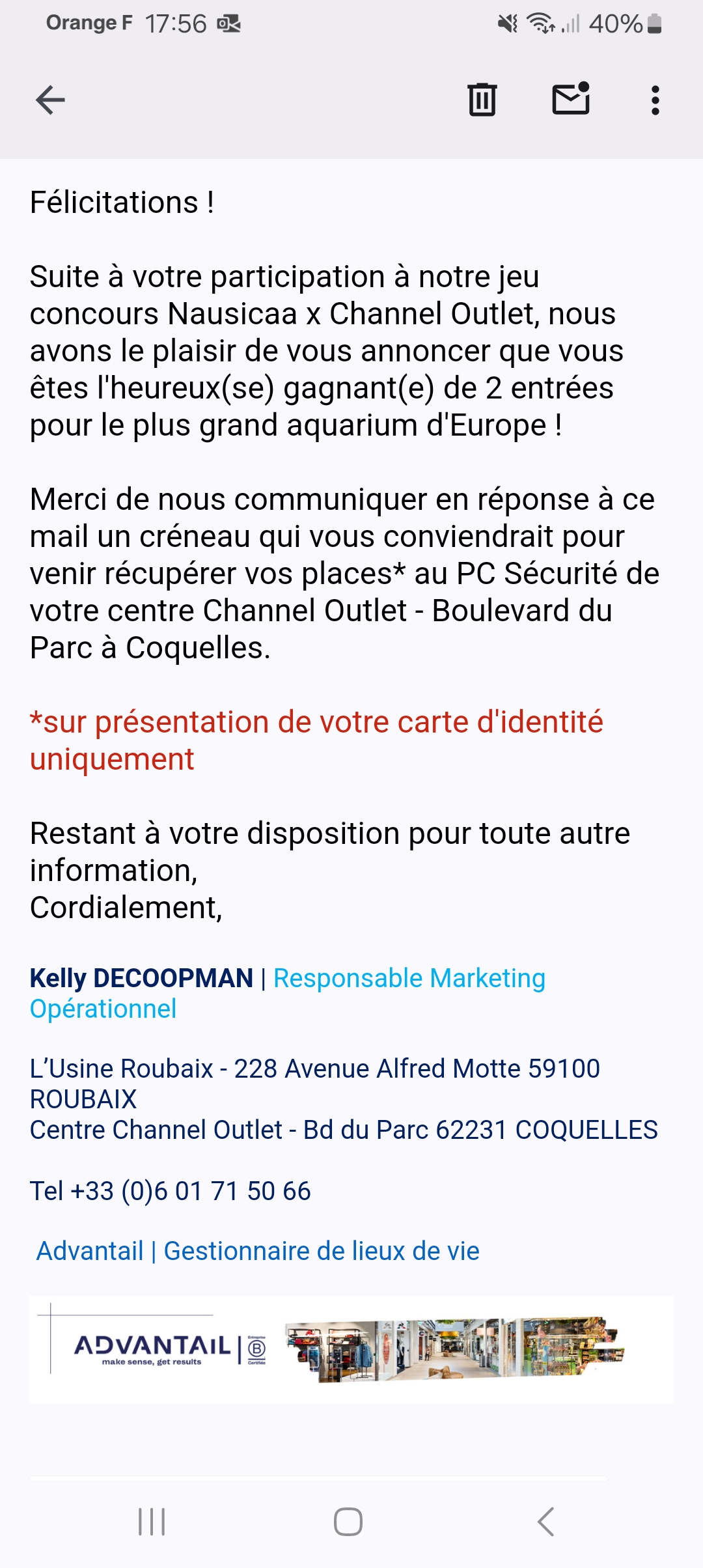This screenshot has height=1568, width=703.
Task: Go to the home screen
Action: [x=348, y=1522]
